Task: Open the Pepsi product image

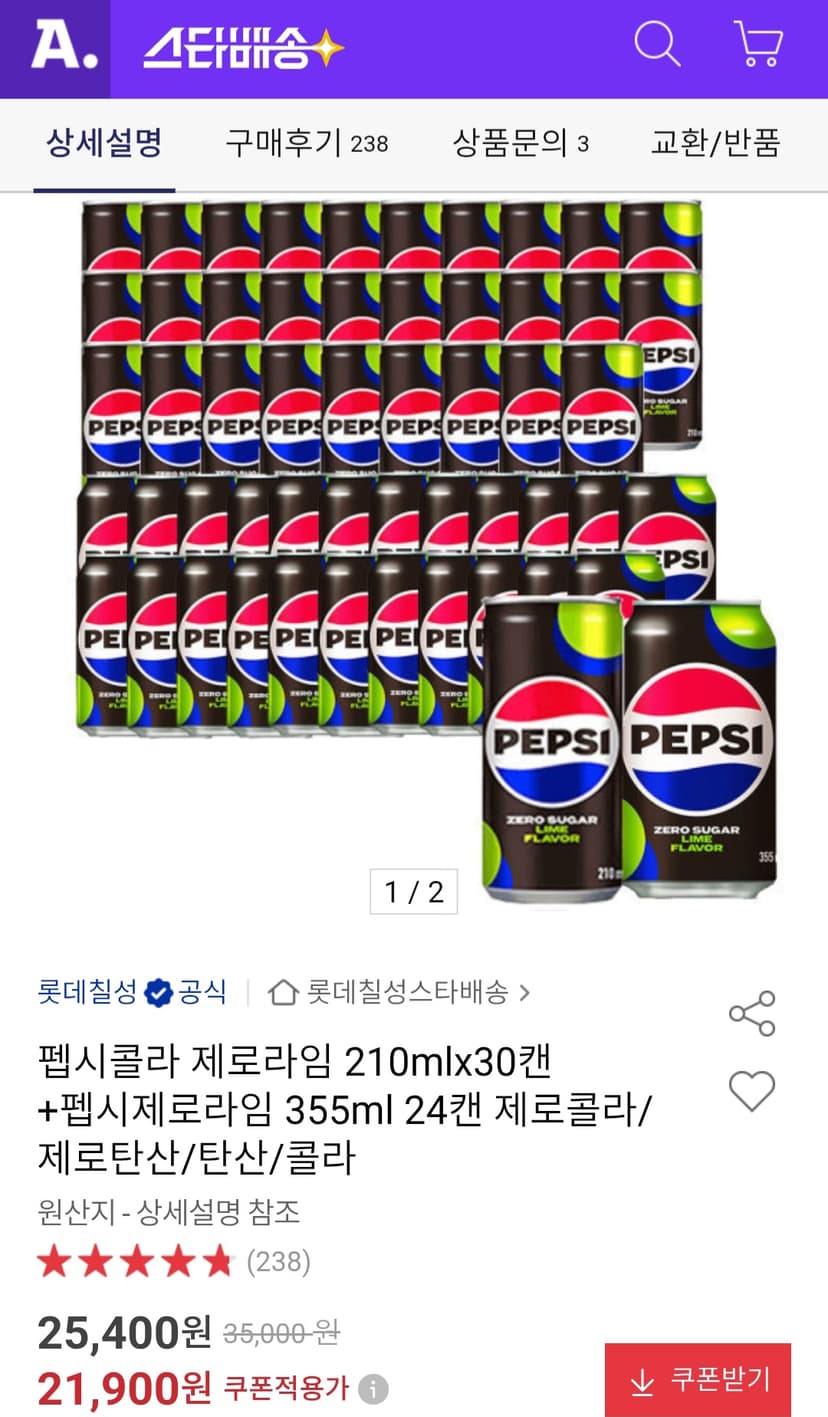Action: [414, 550]
